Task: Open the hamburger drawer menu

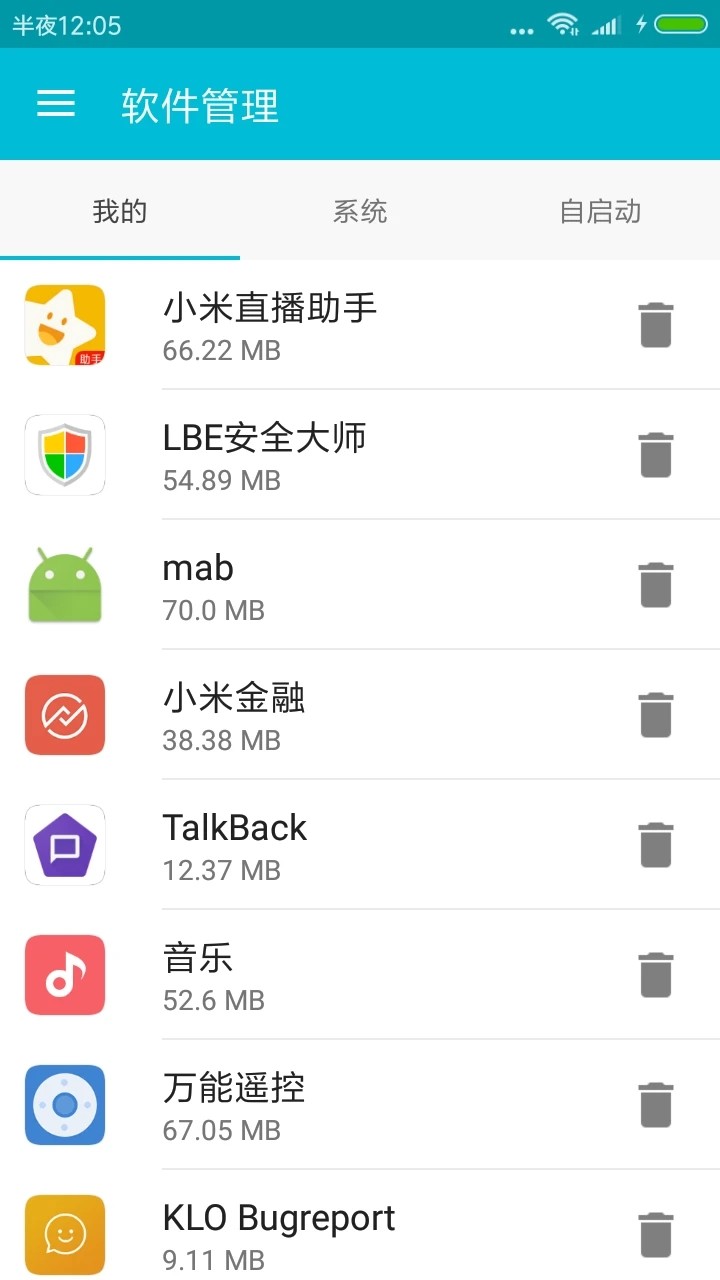Action: (x=56, y=104)
